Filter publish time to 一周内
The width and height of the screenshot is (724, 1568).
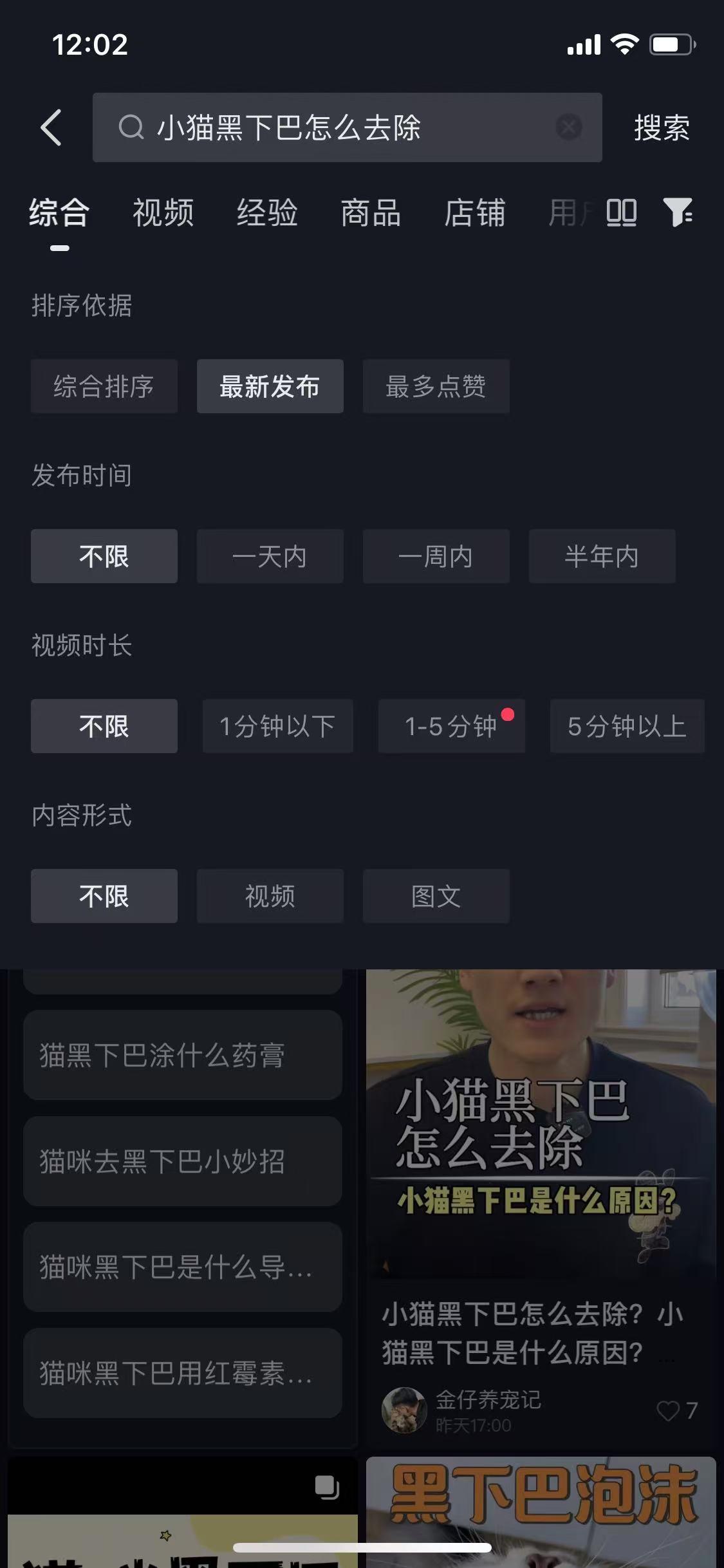click(x=436, y=556)
